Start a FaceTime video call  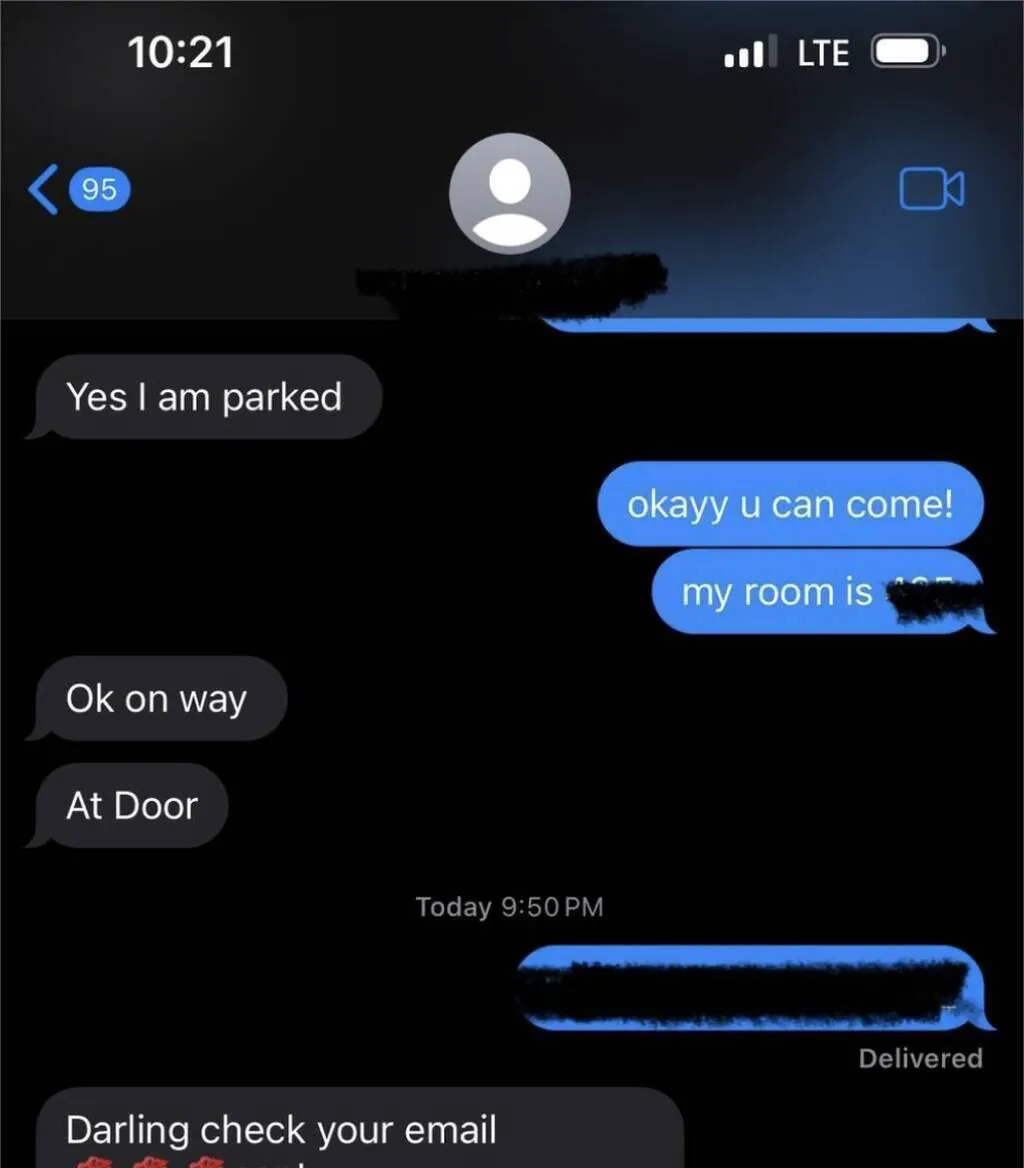(x=931, y=189)
